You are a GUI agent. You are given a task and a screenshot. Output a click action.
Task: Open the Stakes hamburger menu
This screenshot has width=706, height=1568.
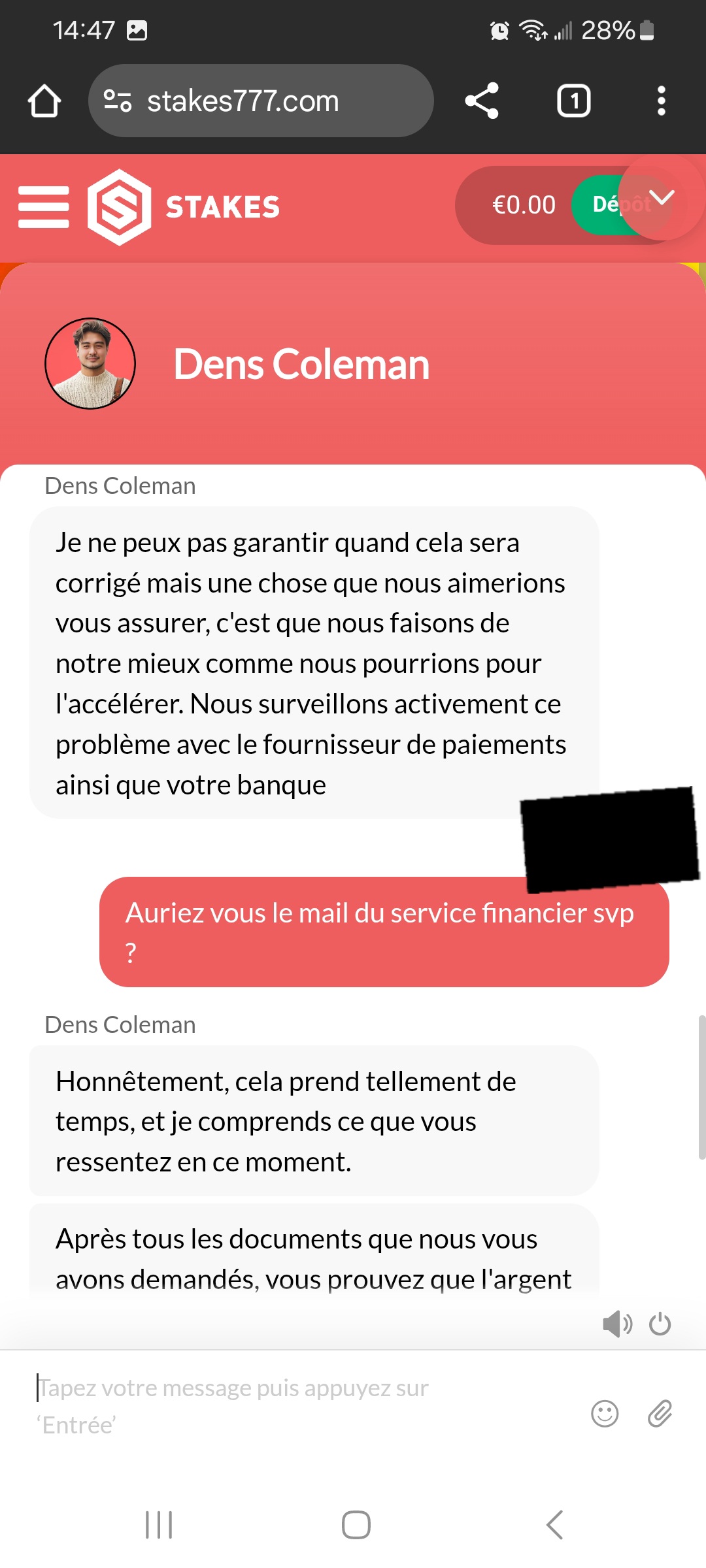(44, 207)
